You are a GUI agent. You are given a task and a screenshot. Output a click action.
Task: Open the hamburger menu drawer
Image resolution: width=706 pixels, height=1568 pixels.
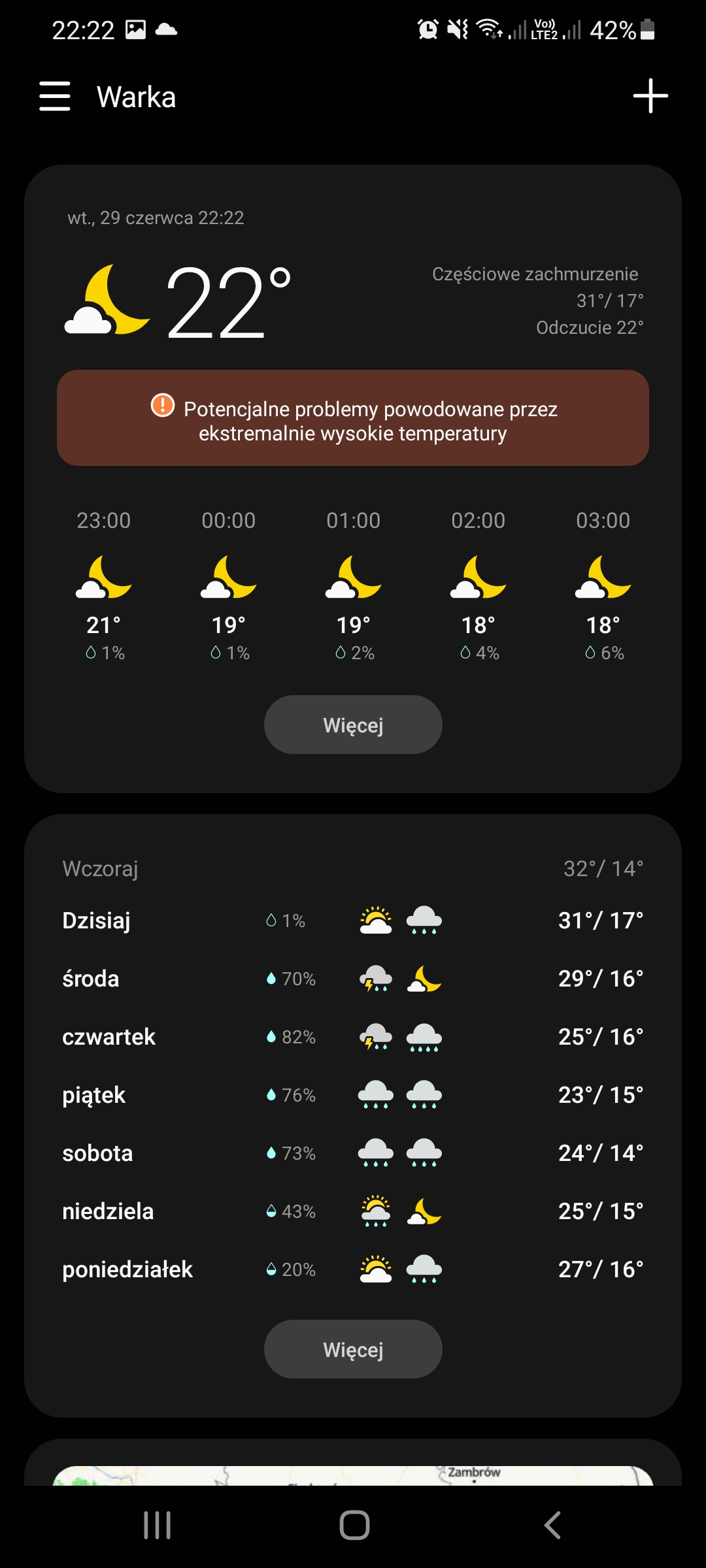(55, 97)
